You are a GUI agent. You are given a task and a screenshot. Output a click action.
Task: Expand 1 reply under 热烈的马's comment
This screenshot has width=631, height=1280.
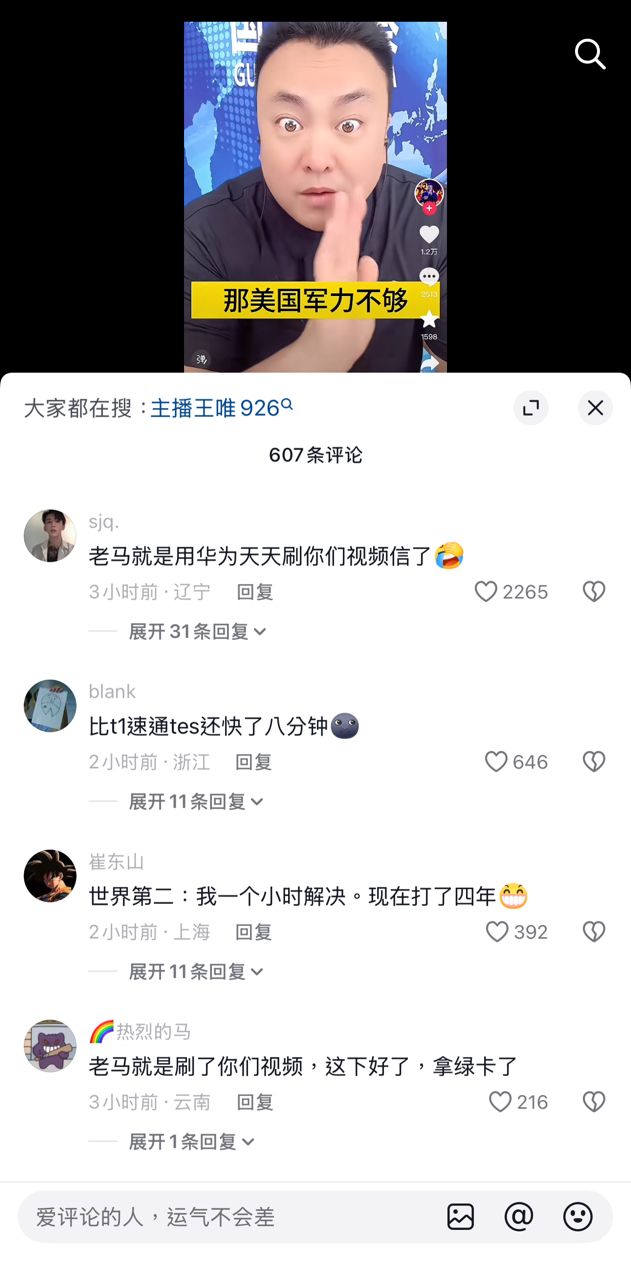pos(192,1142)
